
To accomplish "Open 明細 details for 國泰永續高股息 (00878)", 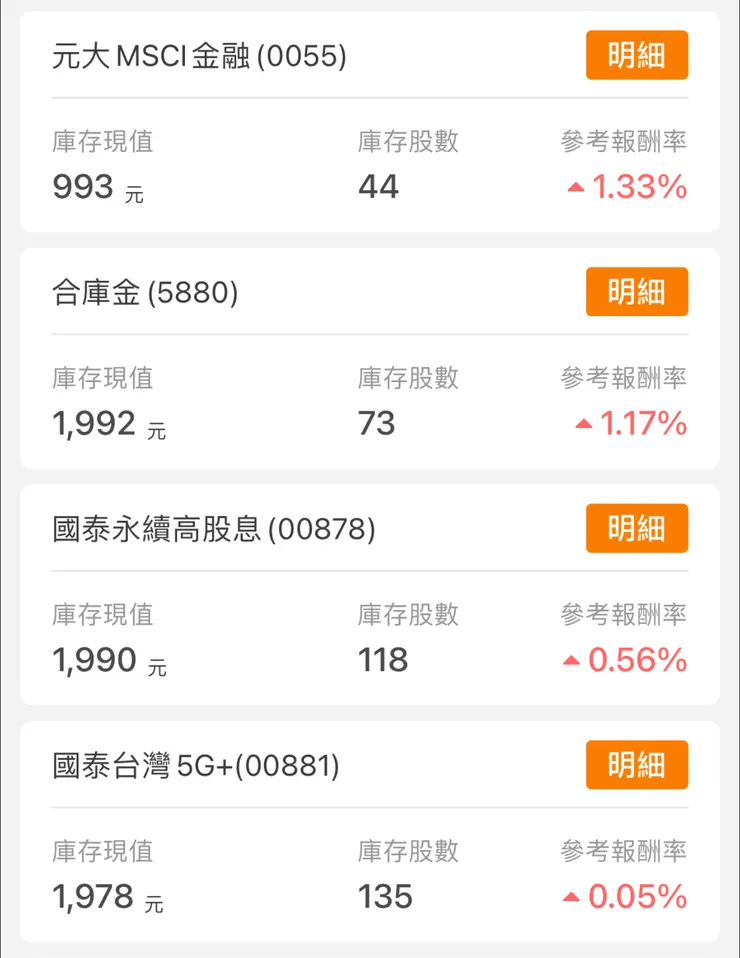I will [x=637, y=528].
